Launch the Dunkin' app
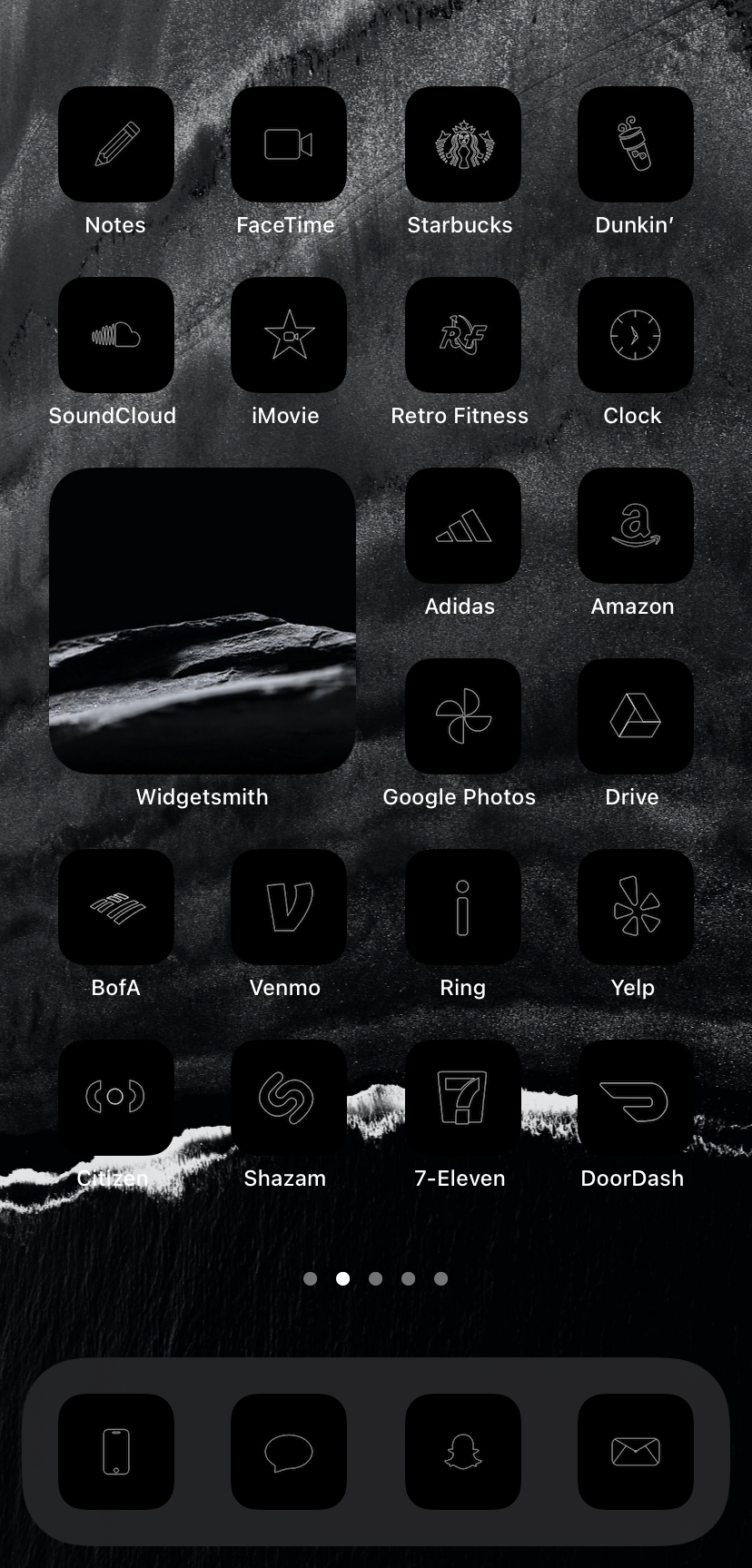Viewport: 752px width, 1568px height. point(636,144)
